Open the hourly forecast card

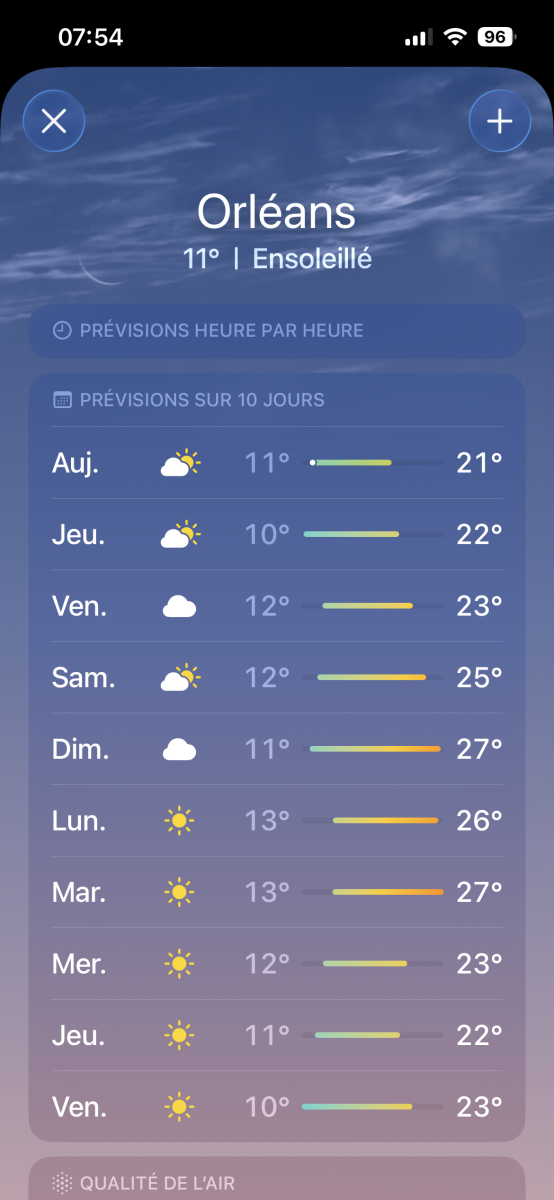pyautogui.click(x=277, y=331)
